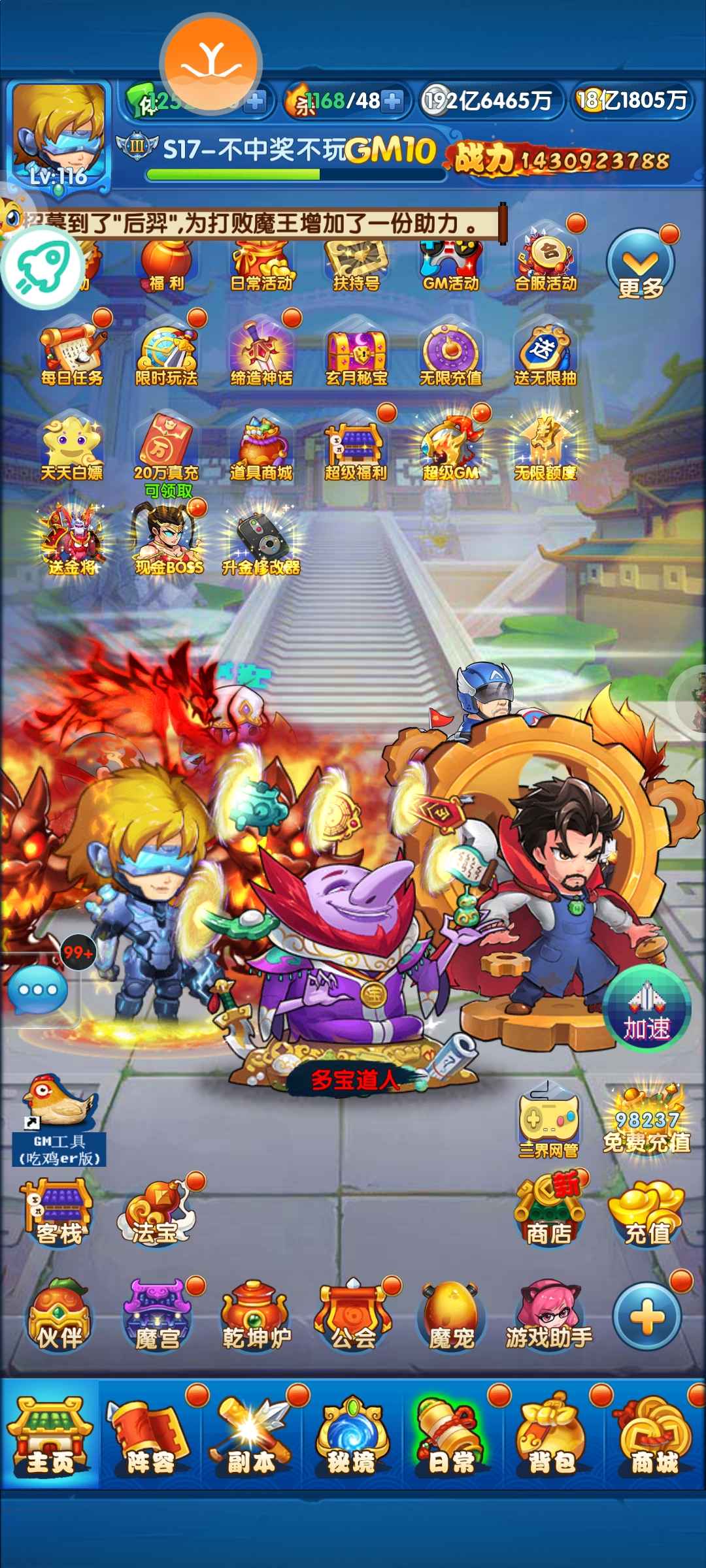Viewport: 706px width, 1568px height.
Task: Open the 伙伴 menu
Action: coord(59,1316)
